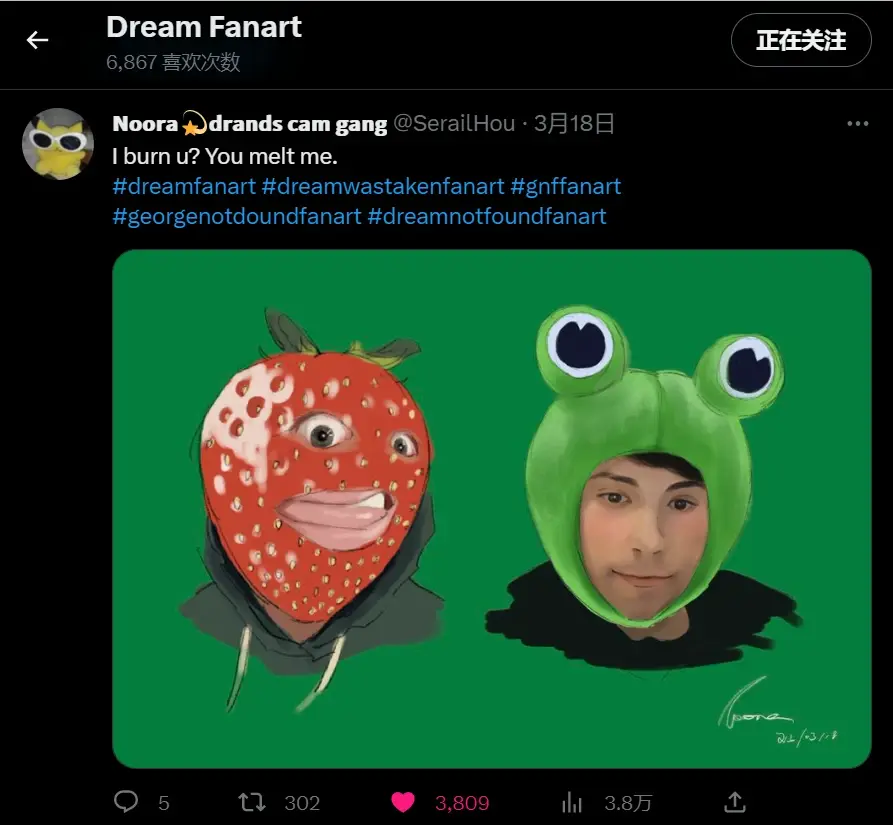Open the #gnffanart hashtag
Viewport: 893px width, 825px height.
565,186
